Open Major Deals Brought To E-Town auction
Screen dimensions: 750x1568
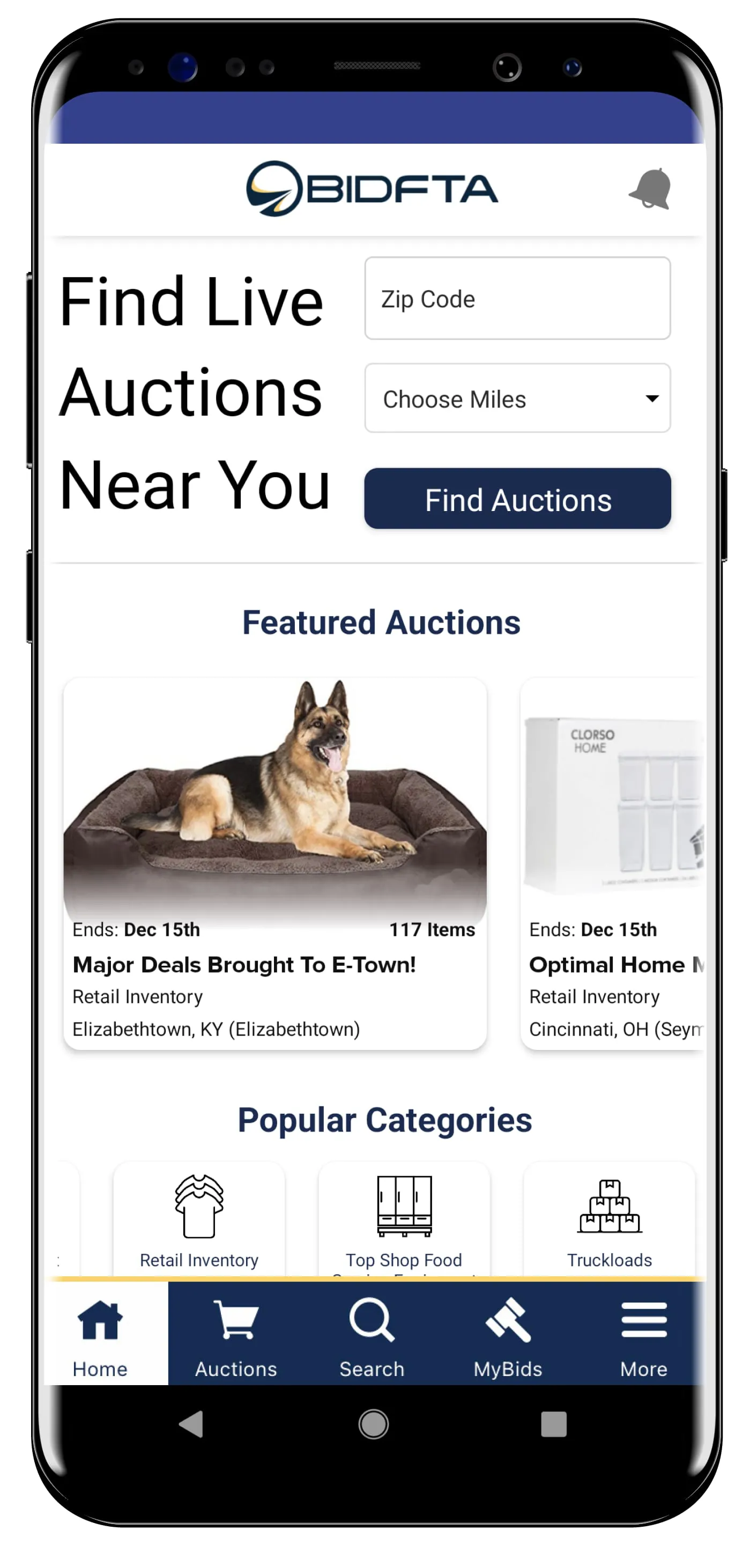[x=274, y=863]
